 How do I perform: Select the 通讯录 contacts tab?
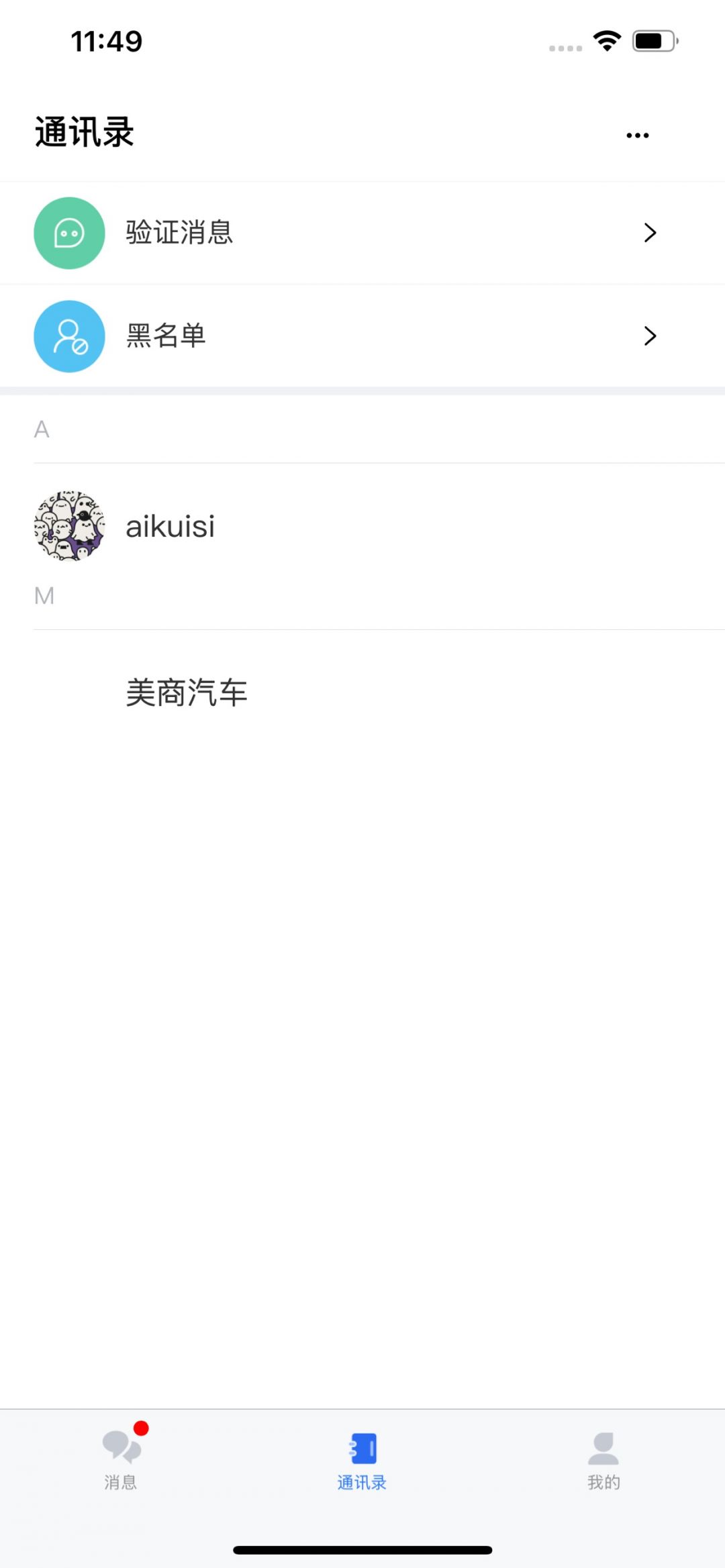362,1460
